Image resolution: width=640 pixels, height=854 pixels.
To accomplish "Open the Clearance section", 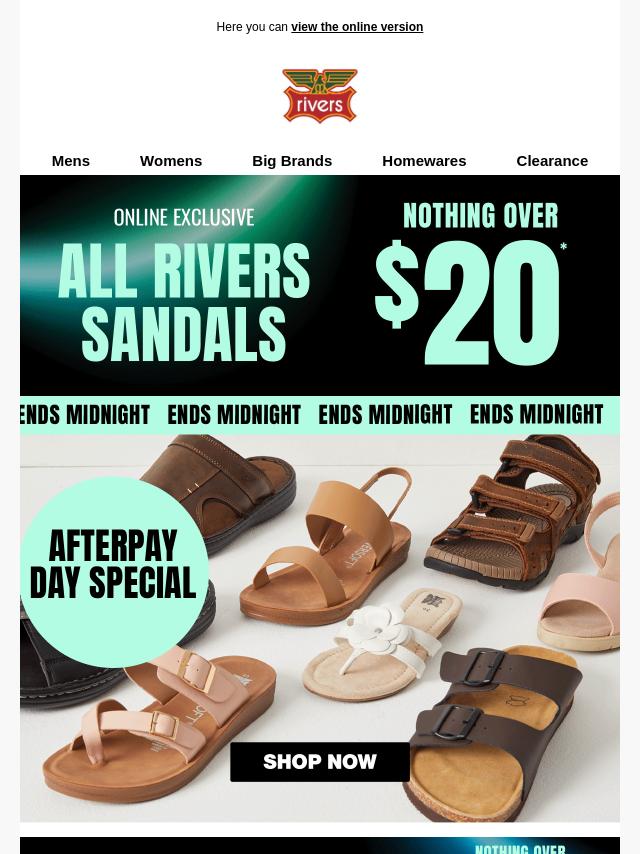I will point(552,160).
